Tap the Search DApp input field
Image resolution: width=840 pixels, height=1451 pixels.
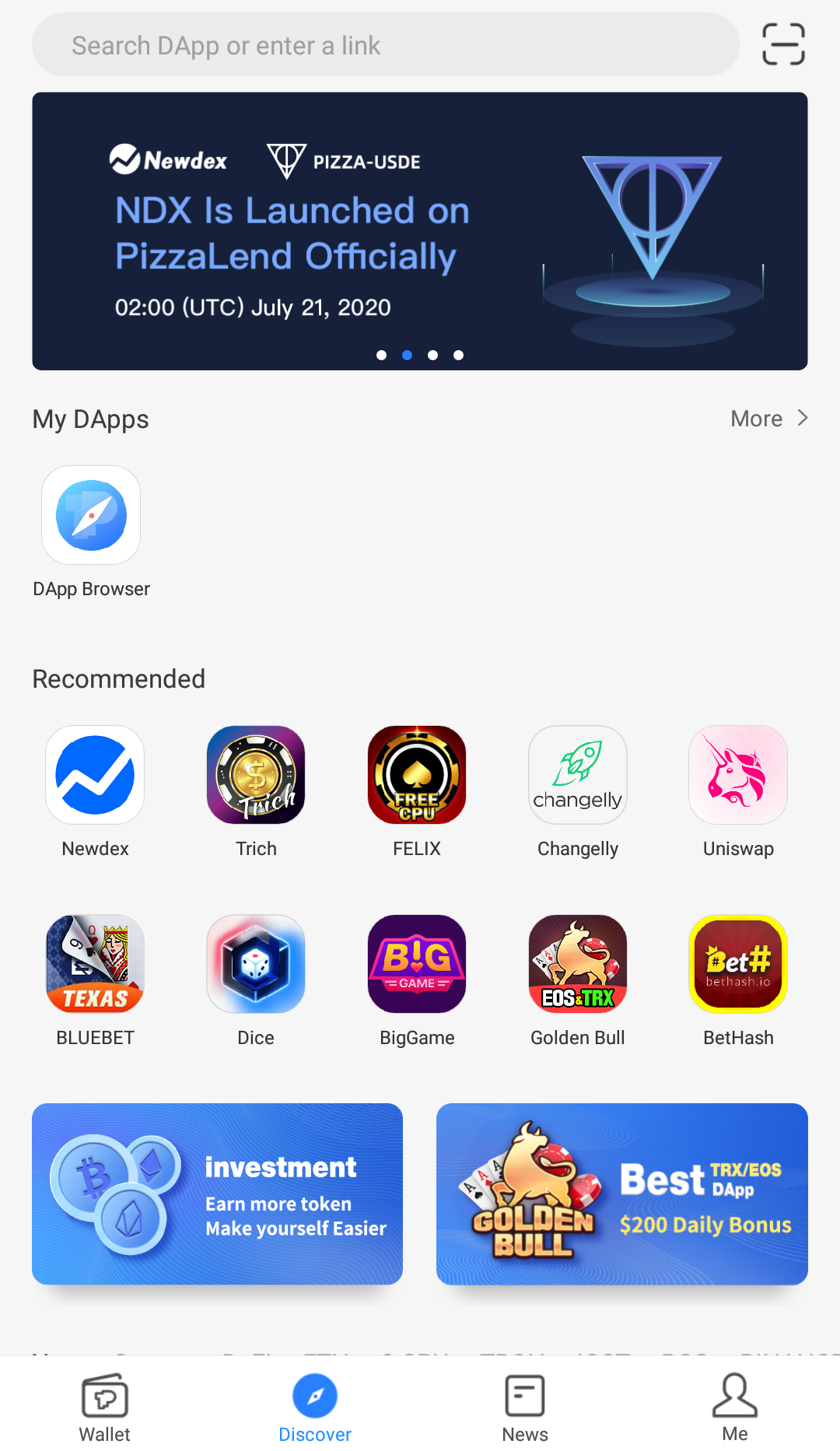tap(385, 45)
